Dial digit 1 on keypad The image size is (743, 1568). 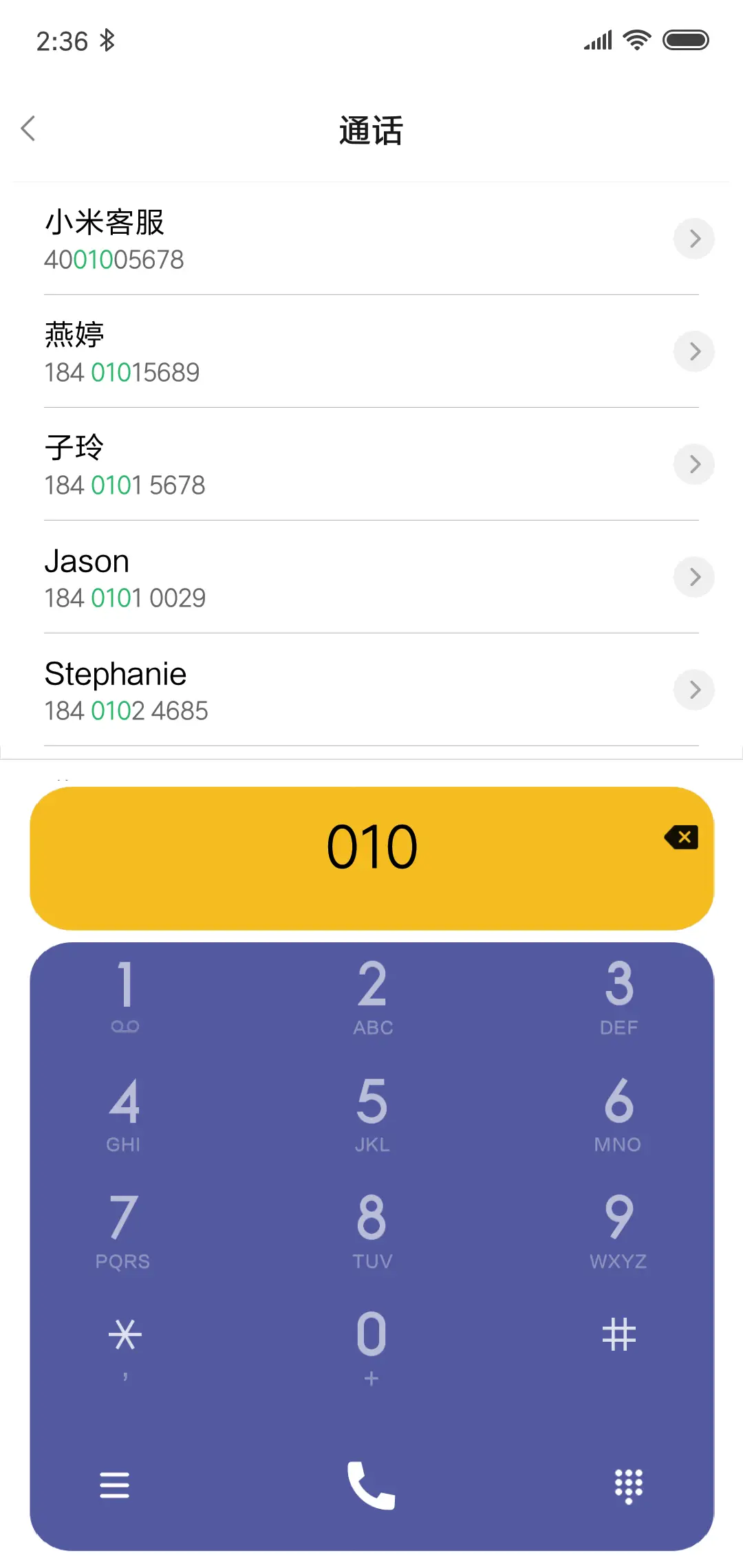click(x=125, y=995)
